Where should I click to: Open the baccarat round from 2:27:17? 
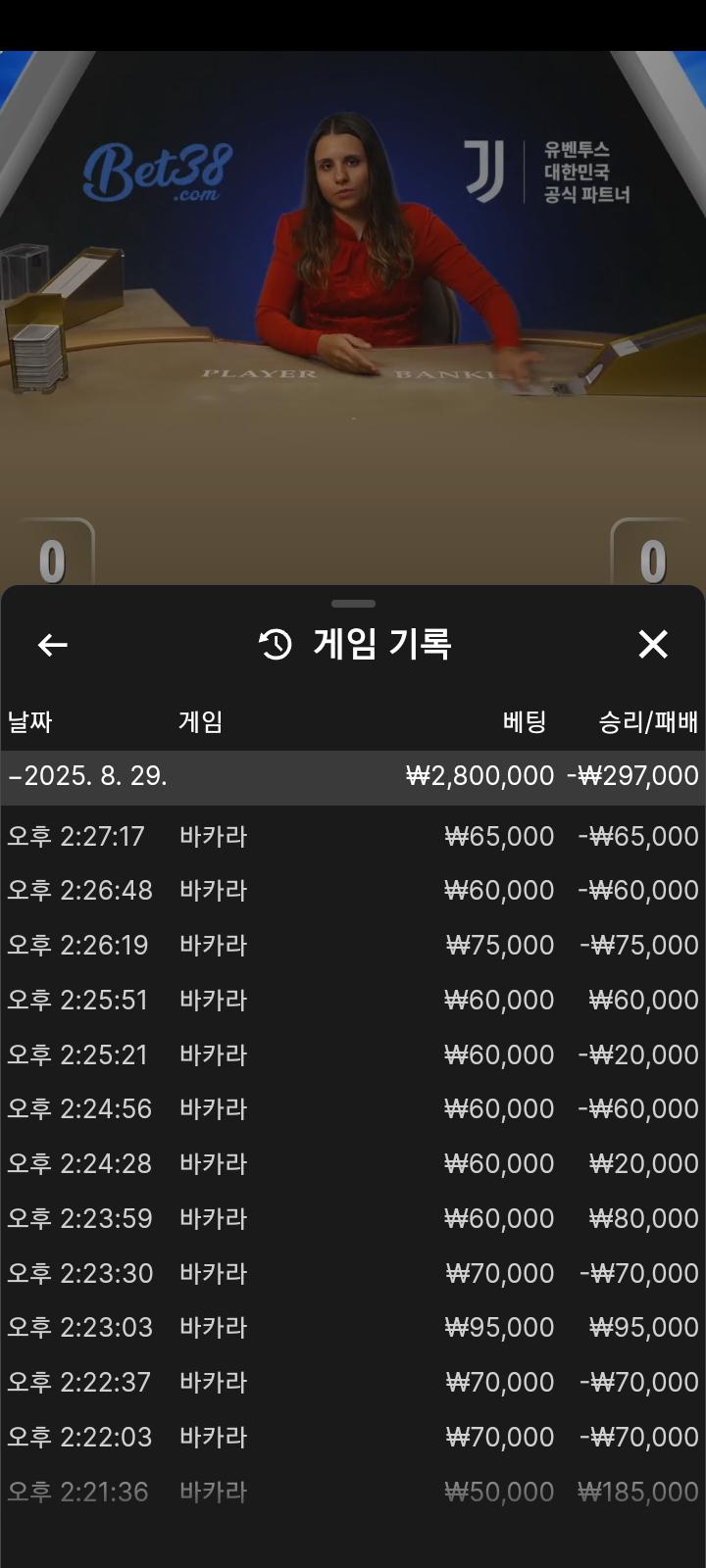pyautogui.click(x=353, y=836)
